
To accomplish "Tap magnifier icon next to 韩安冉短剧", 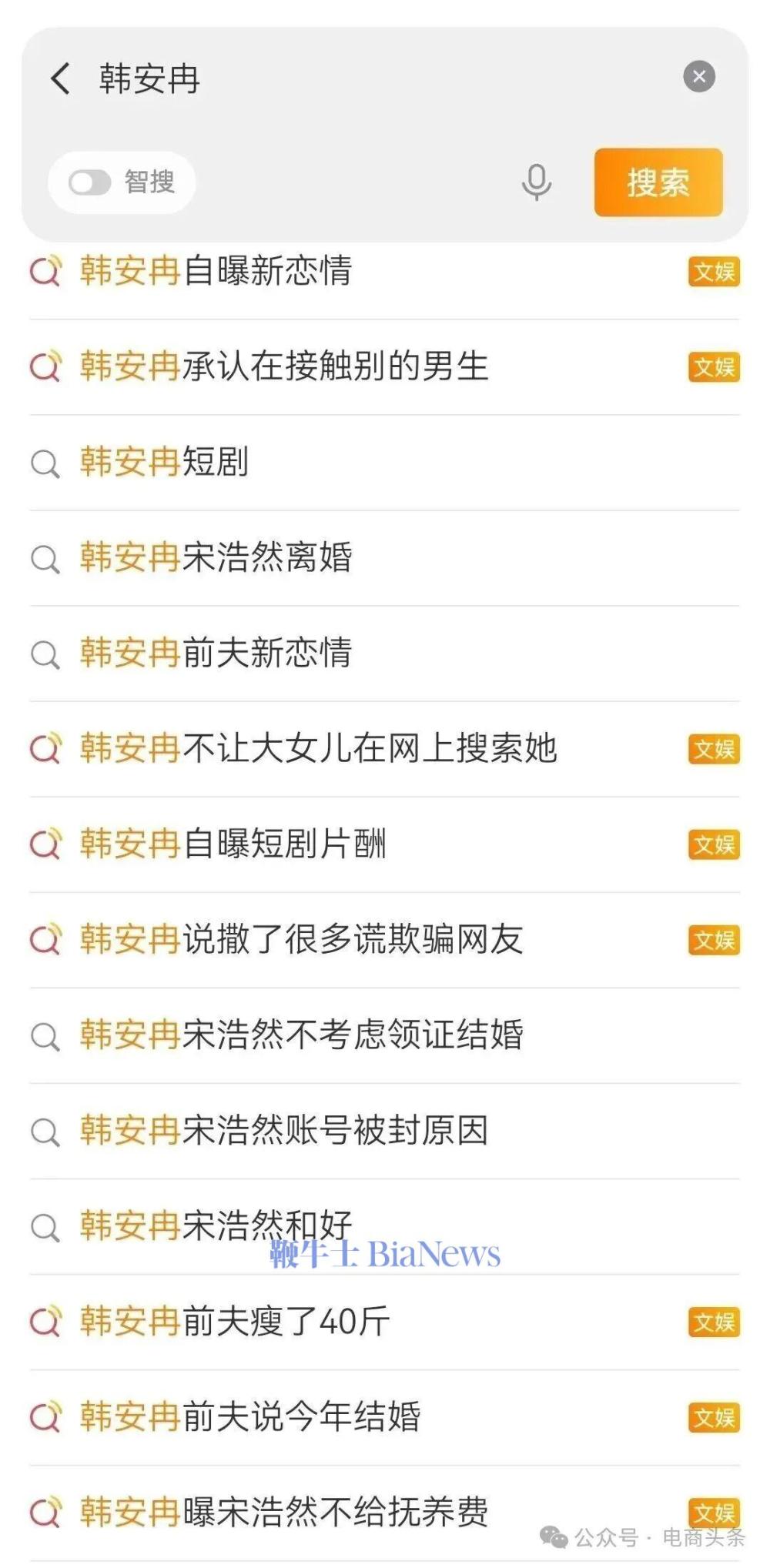I will tap(46, 463).
